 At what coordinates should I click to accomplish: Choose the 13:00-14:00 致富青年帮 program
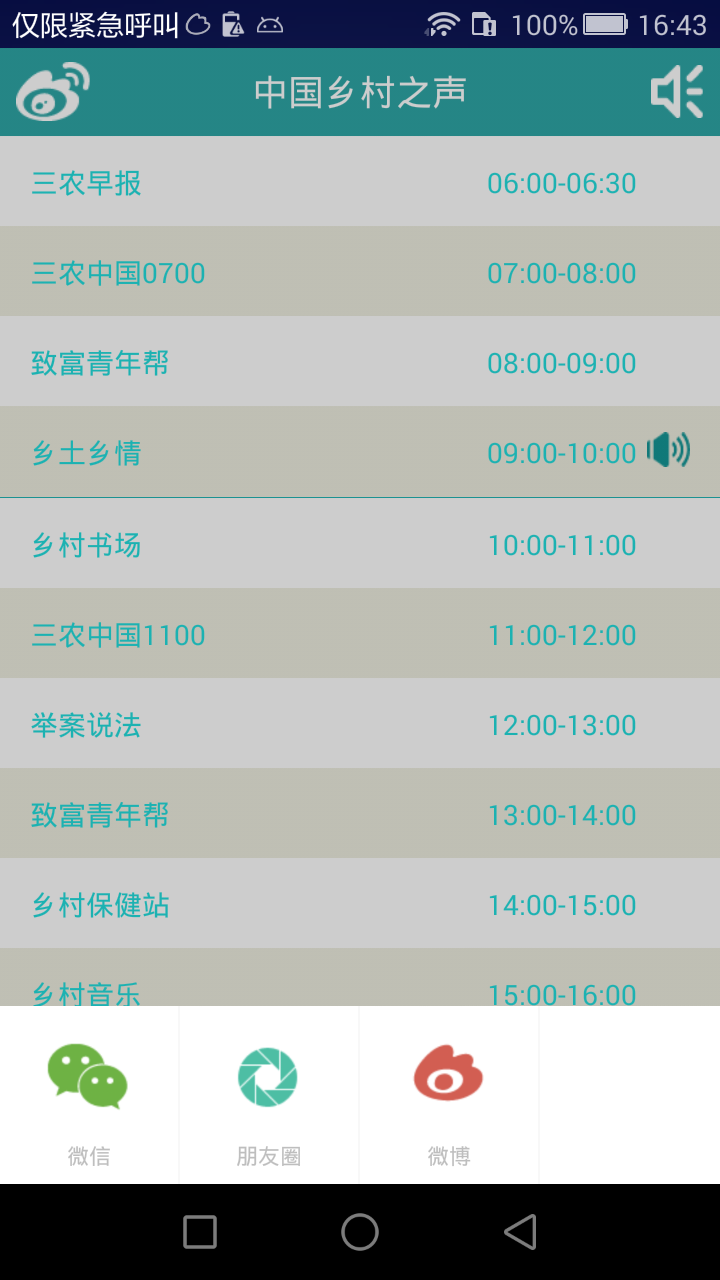click(x=360, y=815)
